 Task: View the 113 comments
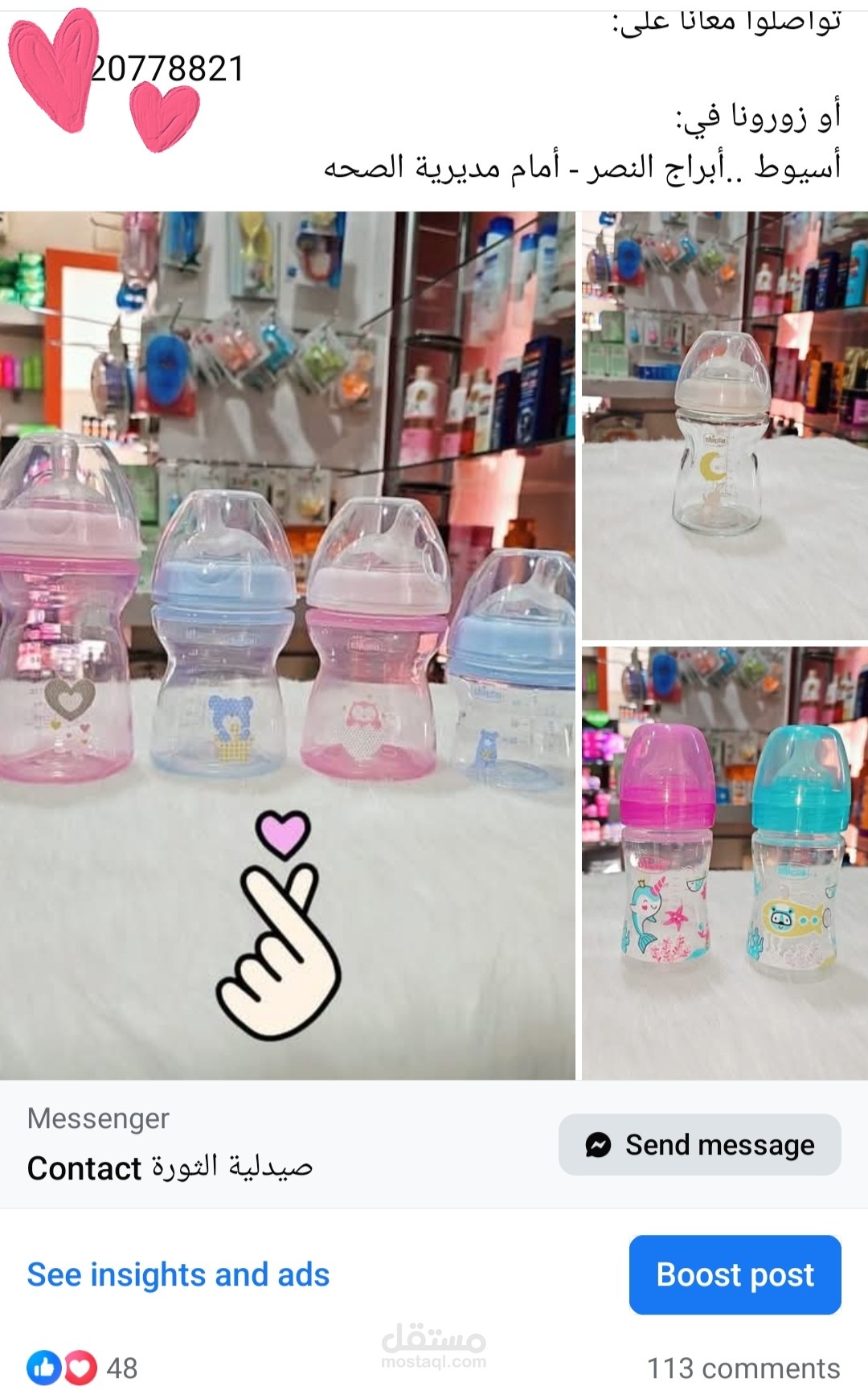click(x=743, y=1368)
